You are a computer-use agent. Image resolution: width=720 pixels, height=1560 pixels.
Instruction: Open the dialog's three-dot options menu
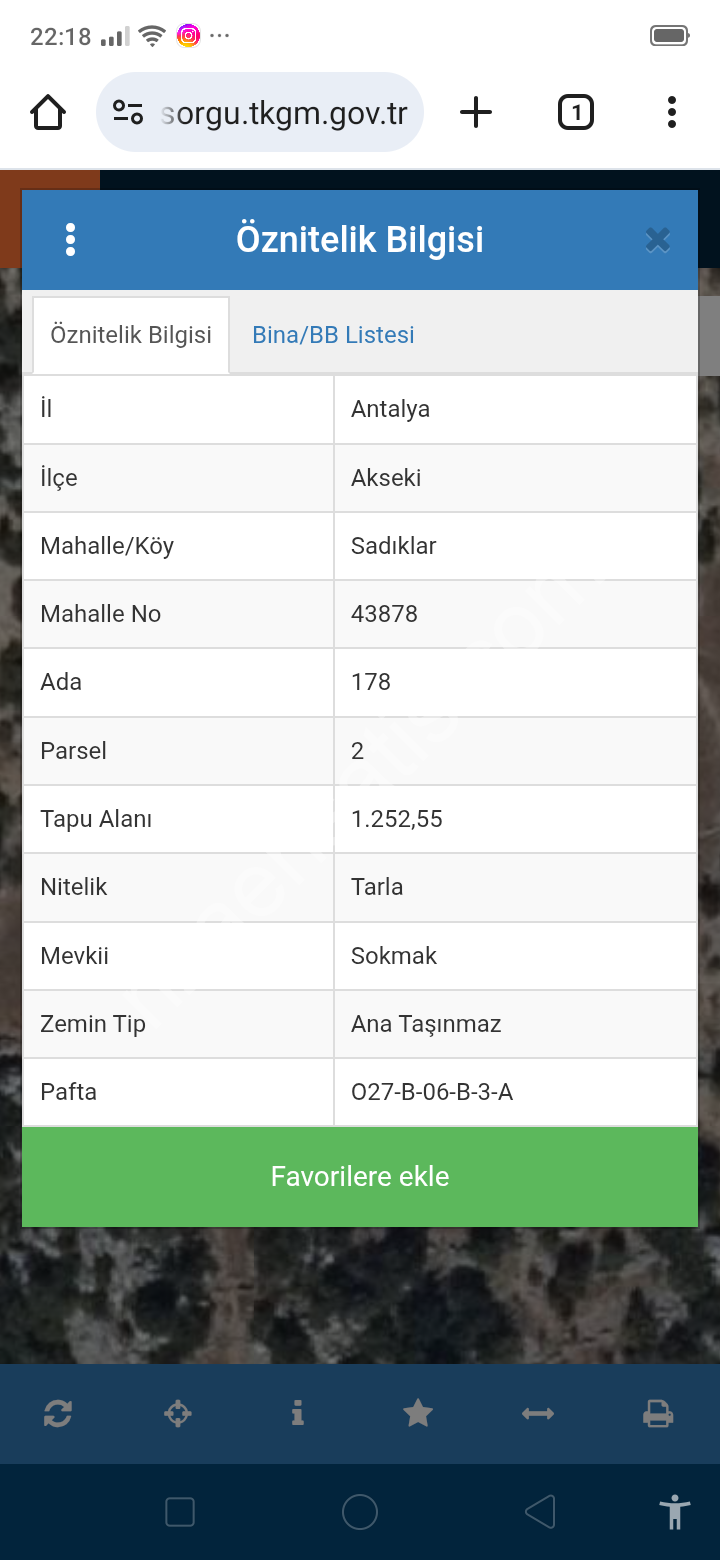(x=70, y=240)
